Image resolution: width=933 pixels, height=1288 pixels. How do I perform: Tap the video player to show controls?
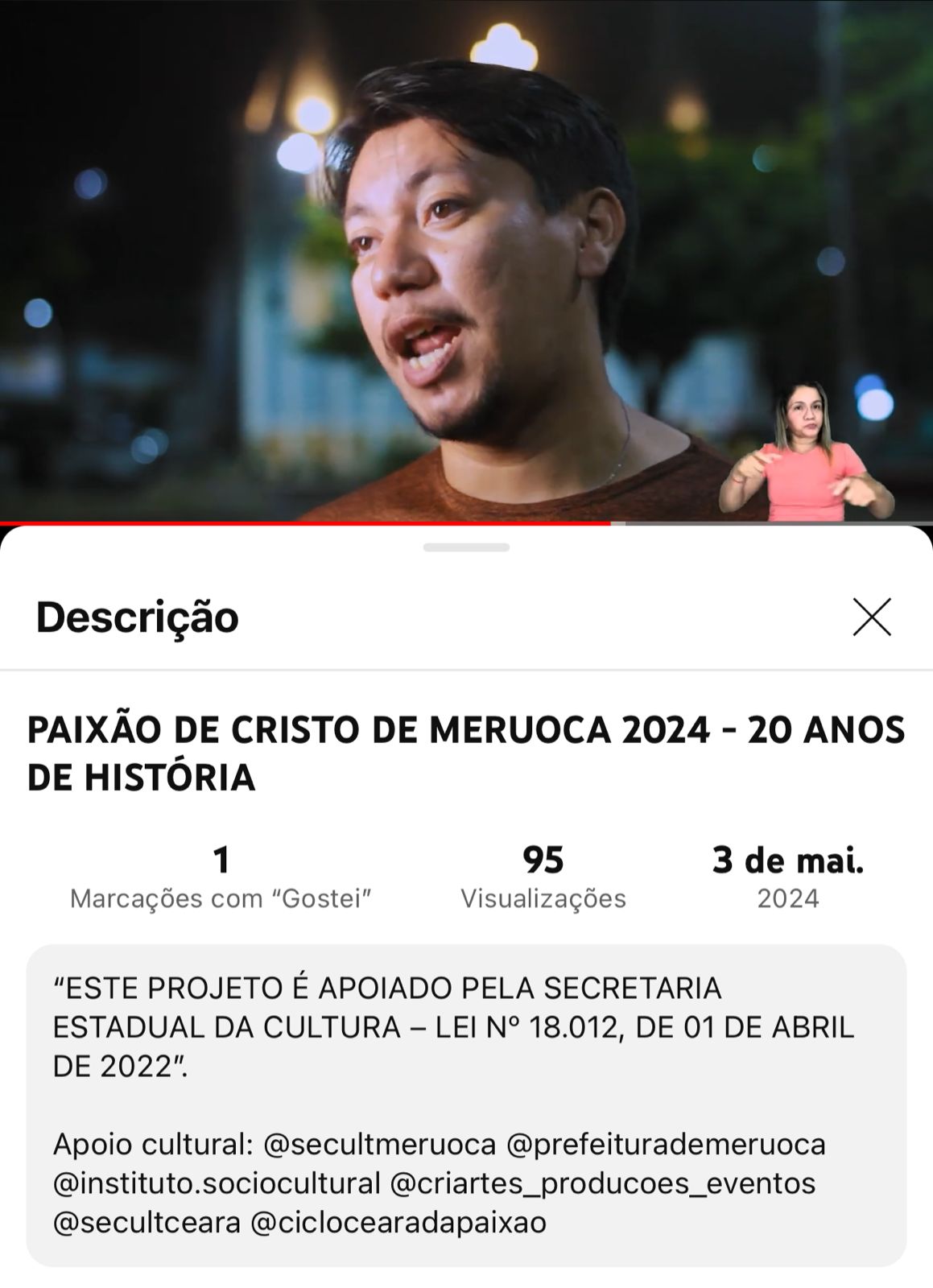(x=466, y=258)
